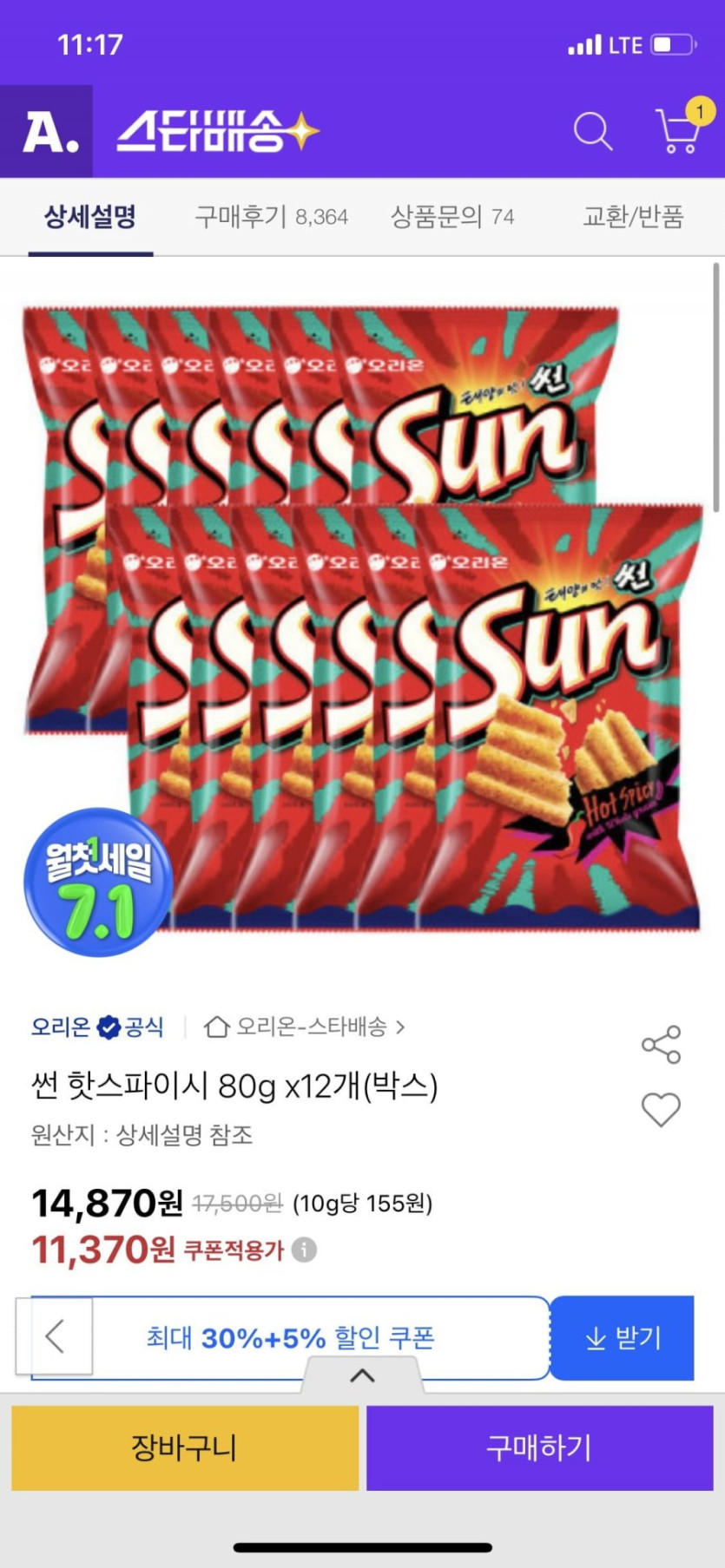Open the search magnifier icon
The height and width of the screenshot is (1568, 725).
pos(593,132)
